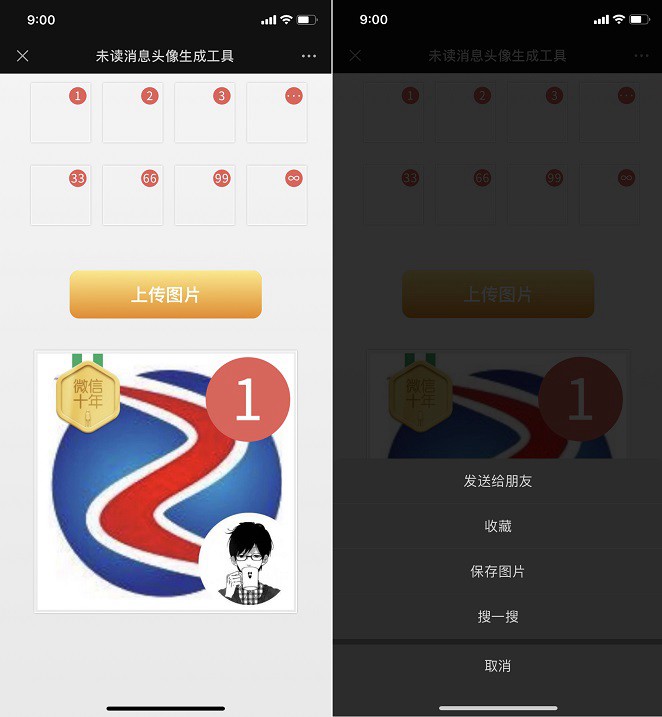Screen dimensions: 662x717
Task: Choose the badge template numbered 99
Action: [205, 195]
